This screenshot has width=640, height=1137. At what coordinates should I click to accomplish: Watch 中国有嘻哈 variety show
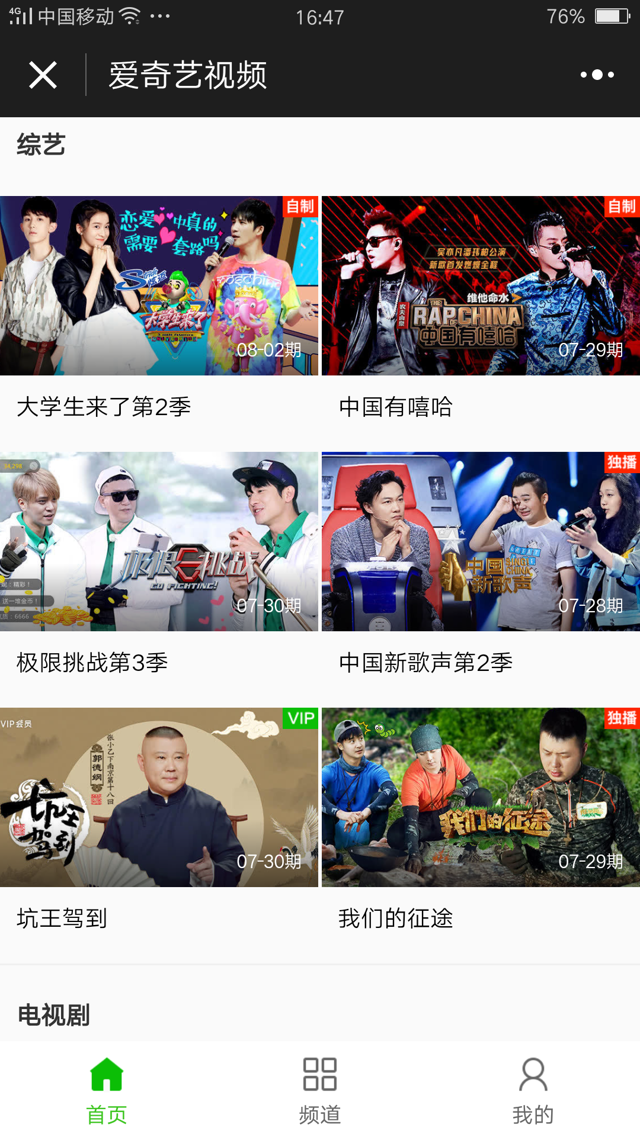pyautogui.click(x=480, y=286)
